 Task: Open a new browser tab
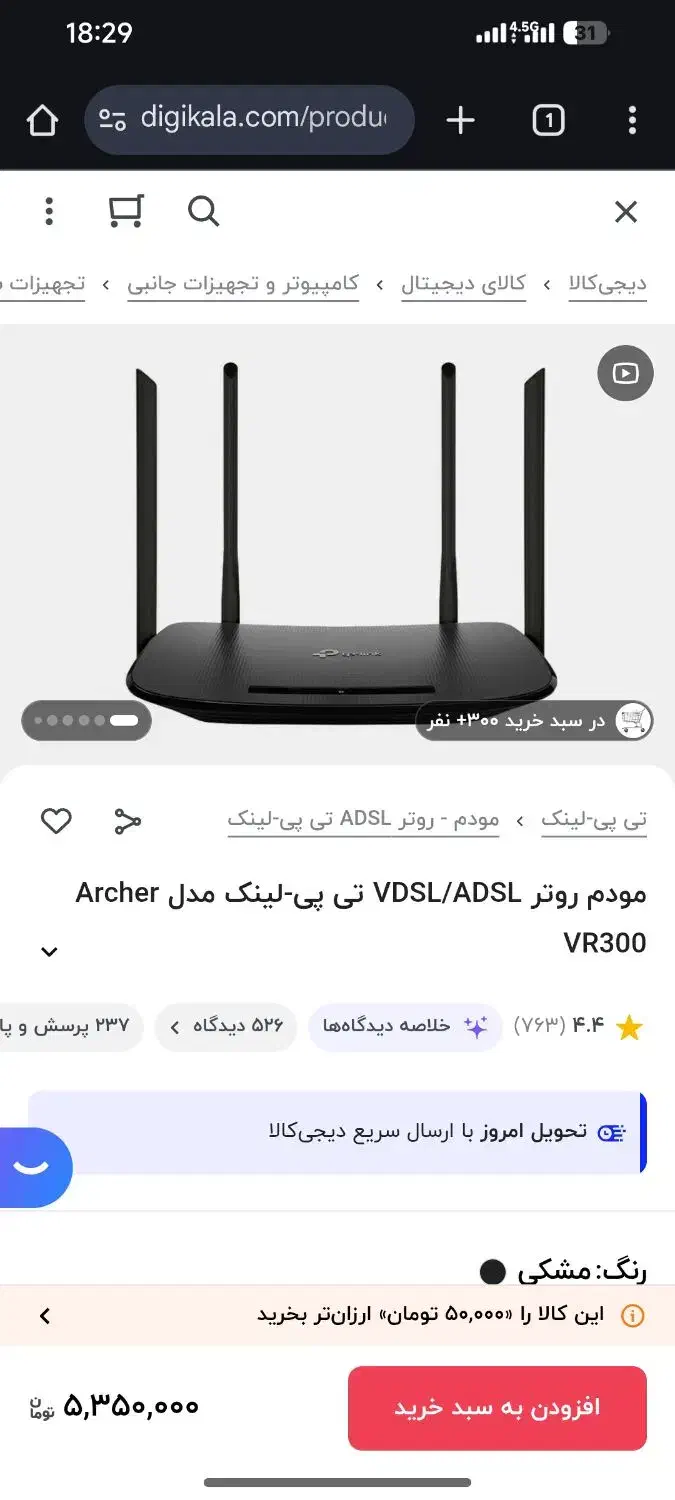460,121
